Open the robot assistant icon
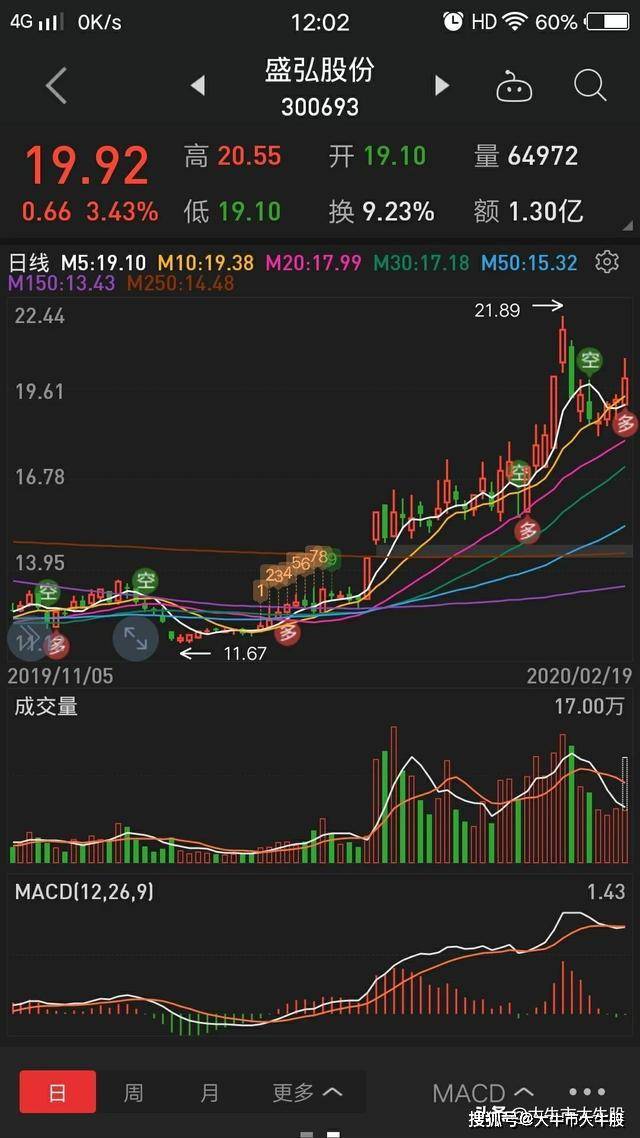This screenshot has width=640, height=1138. 514,87
